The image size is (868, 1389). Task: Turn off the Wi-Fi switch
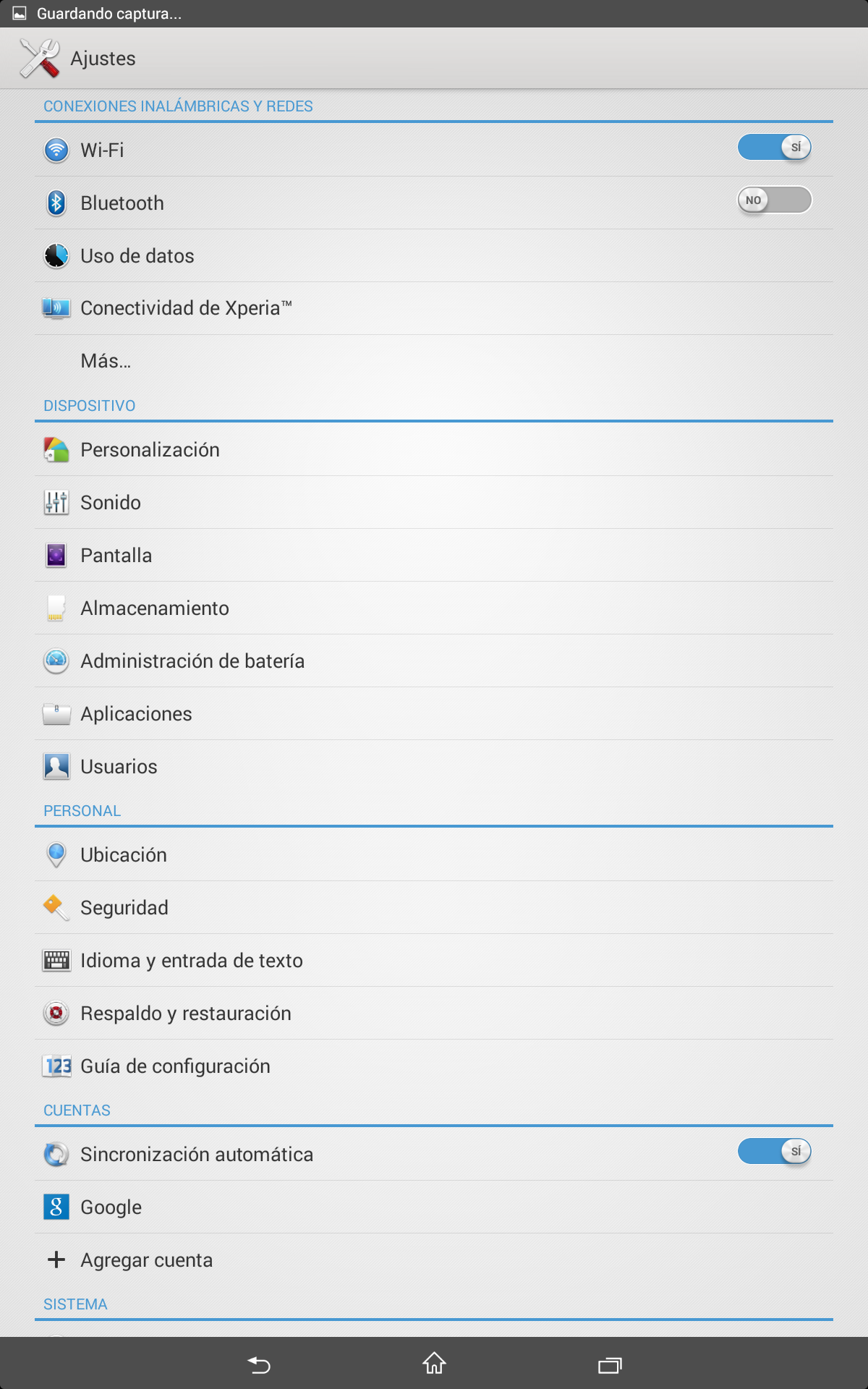click(774, 148)
